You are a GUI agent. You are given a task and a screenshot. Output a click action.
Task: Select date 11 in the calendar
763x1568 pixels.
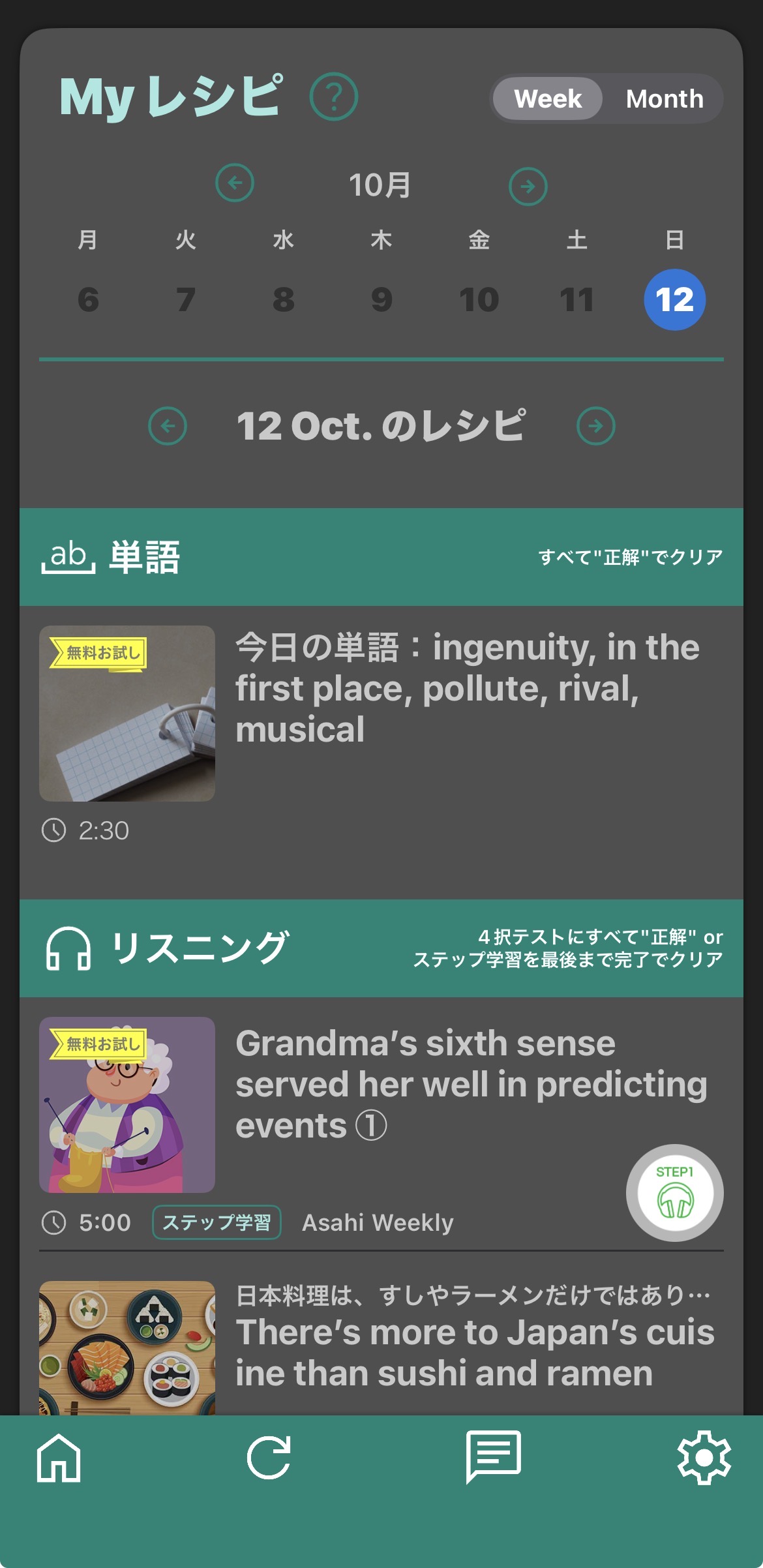coord(577,299)
